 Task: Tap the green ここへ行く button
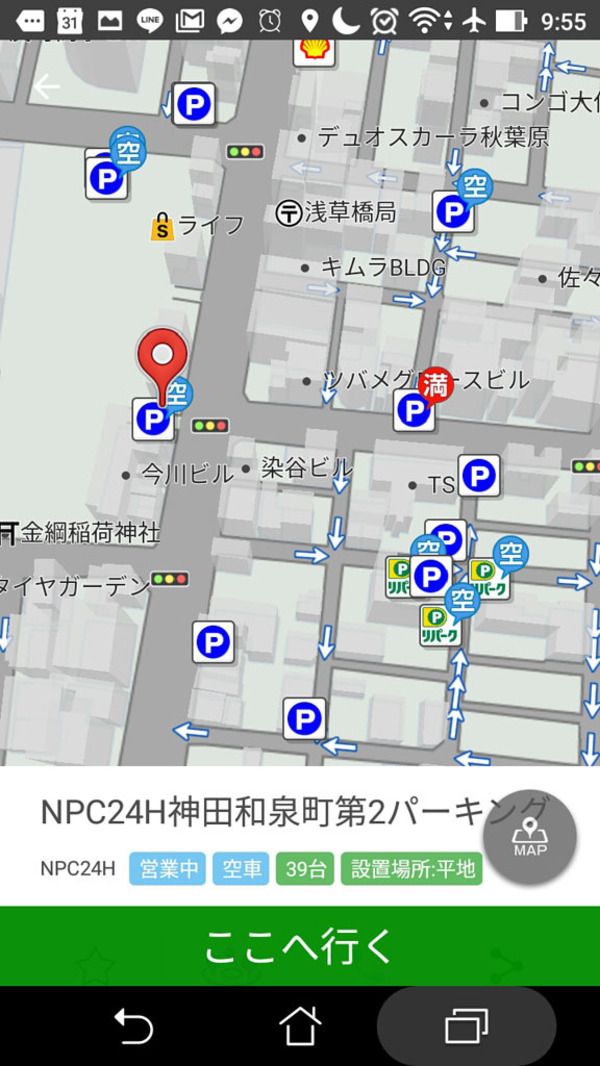[300, 946]
